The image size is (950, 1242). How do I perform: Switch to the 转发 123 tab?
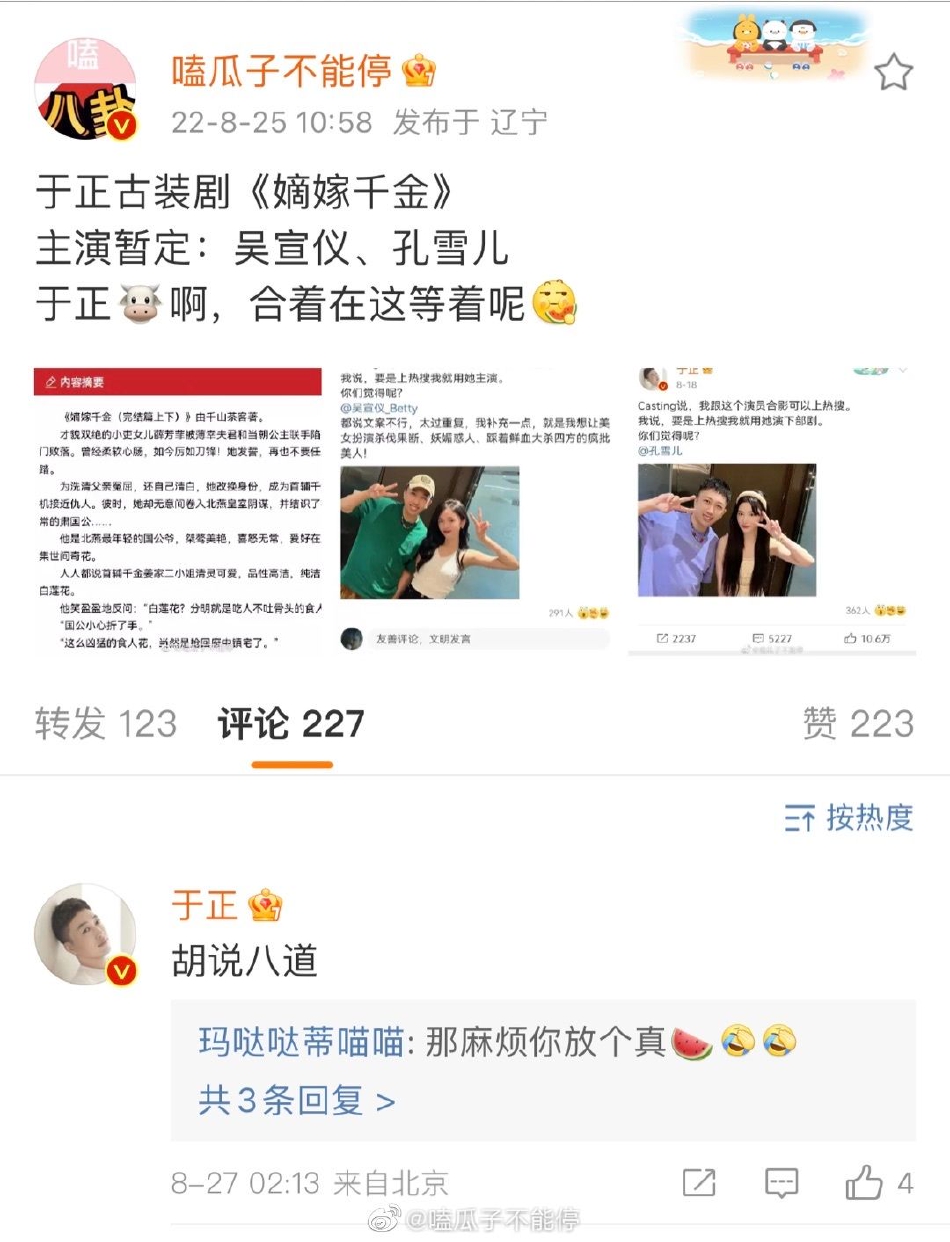click(x=106, y=723)
